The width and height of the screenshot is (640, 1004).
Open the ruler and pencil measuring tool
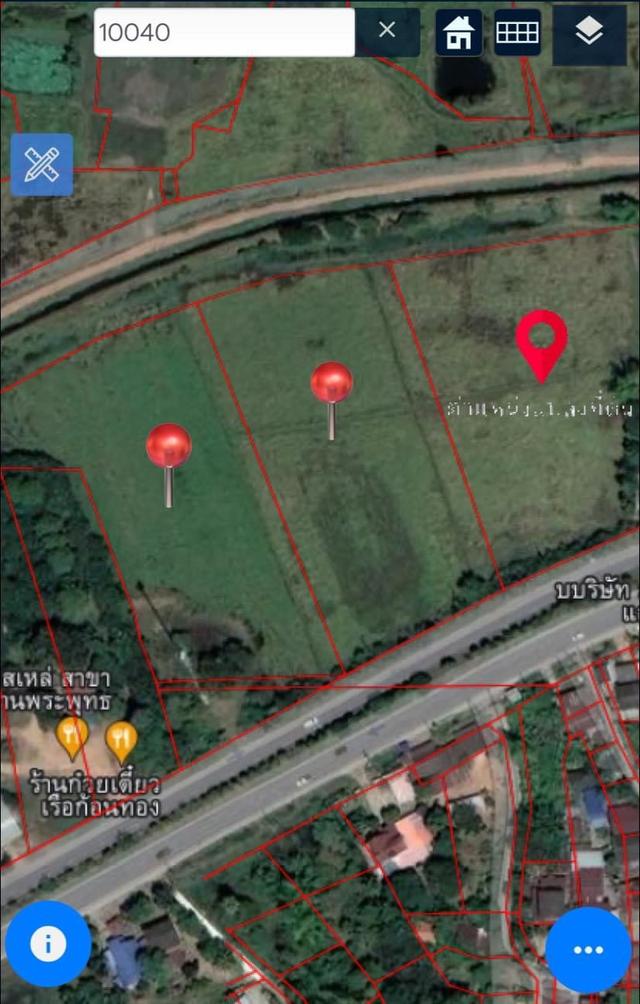[42, 164]
